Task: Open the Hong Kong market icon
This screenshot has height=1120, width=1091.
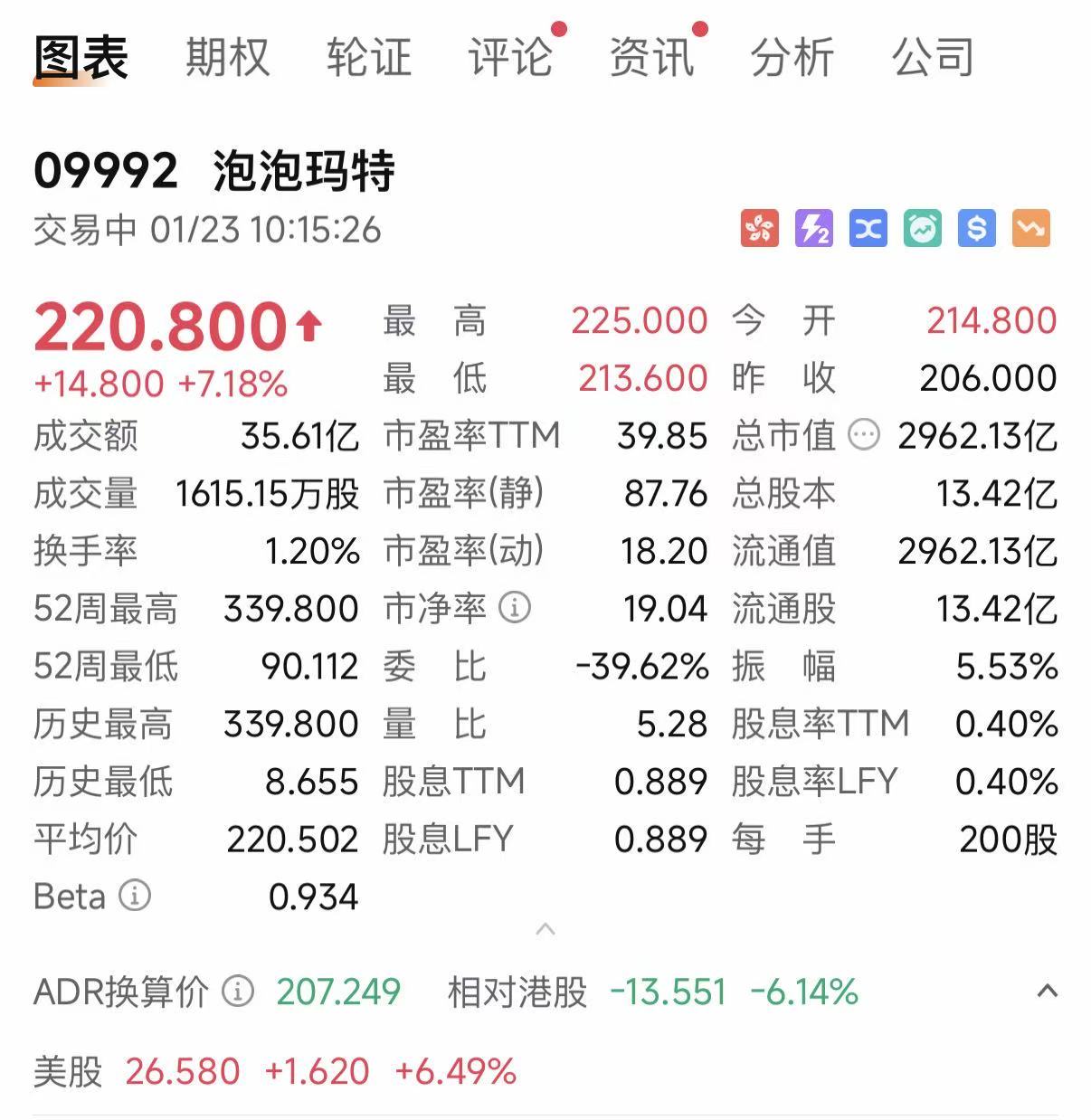Action: pos(760,229)
